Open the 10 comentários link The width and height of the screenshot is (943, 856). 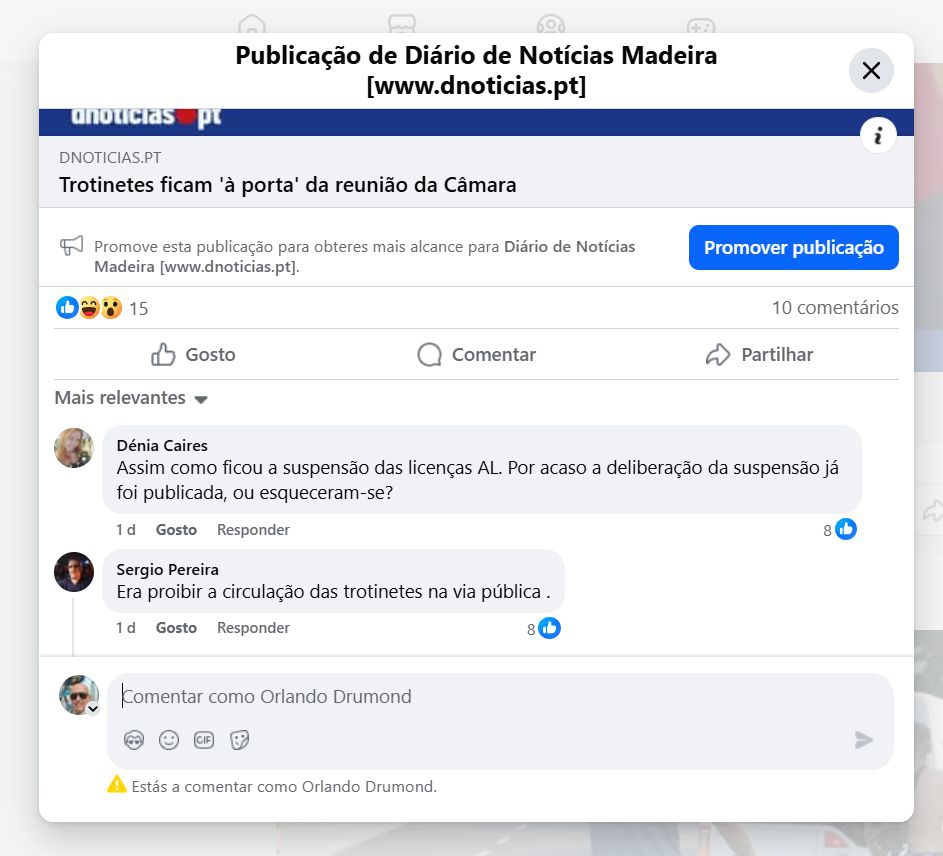coord(834,308)
